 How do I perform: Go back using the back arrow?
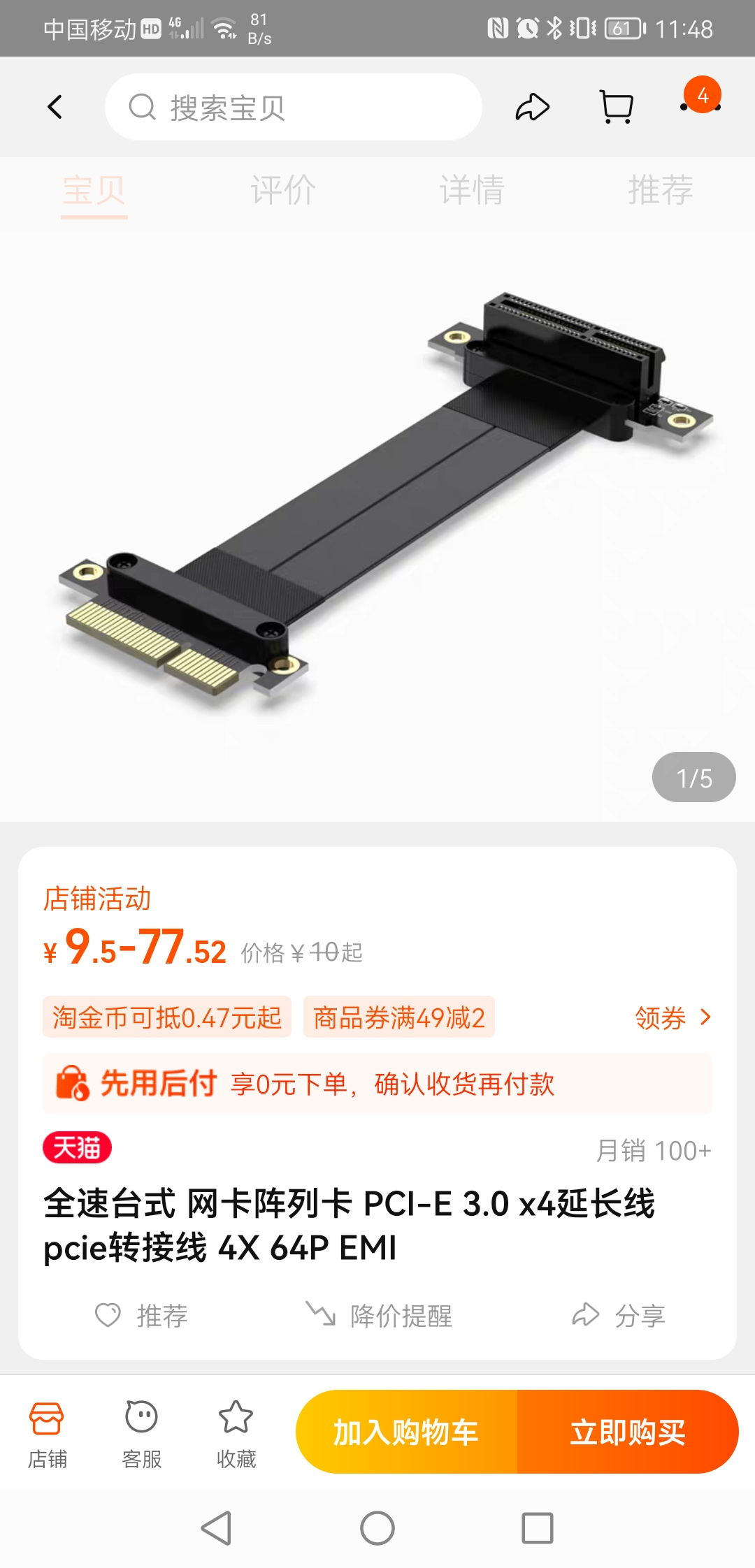pyautogui.click(x=55, y=106)
